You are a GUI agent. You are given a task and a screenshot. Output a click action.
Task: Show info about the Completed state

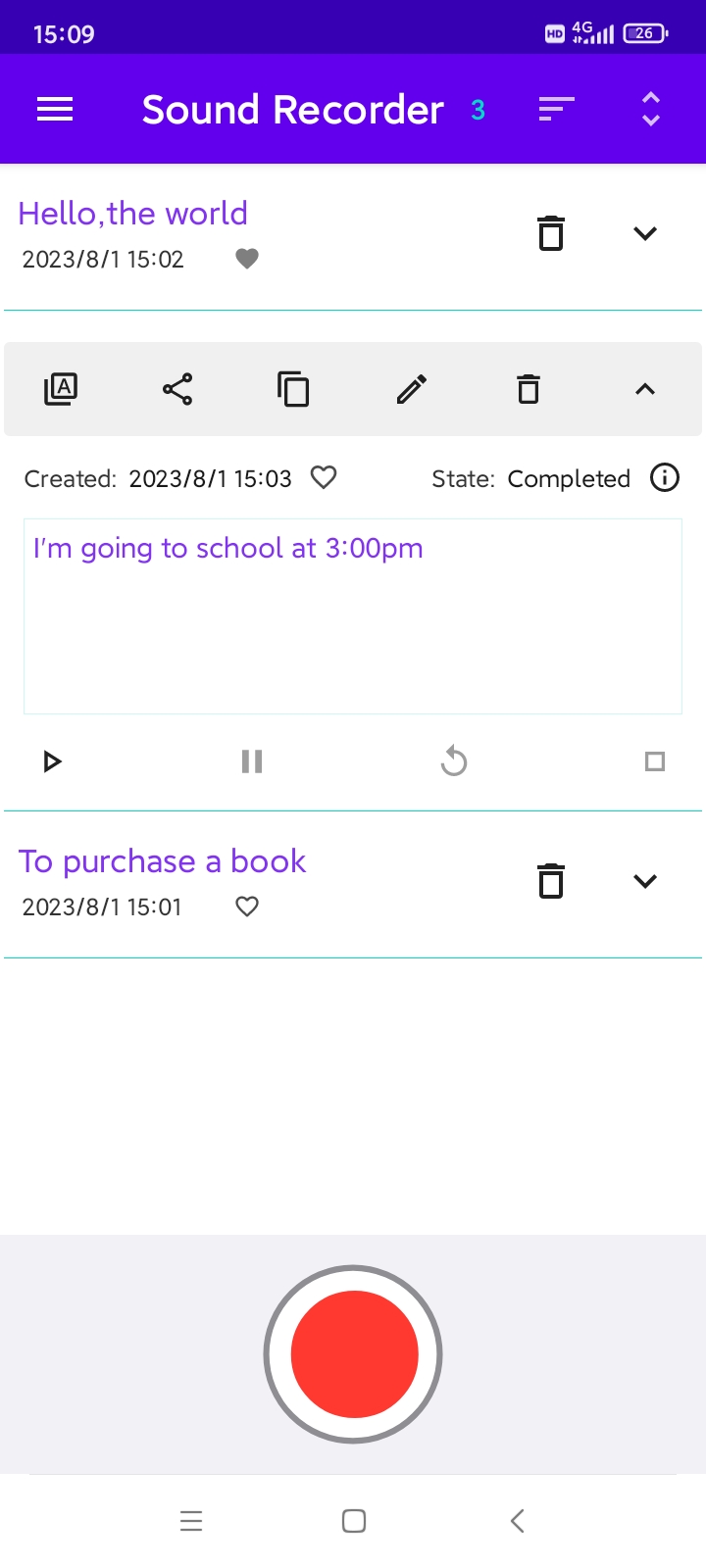tap(665, 478)
